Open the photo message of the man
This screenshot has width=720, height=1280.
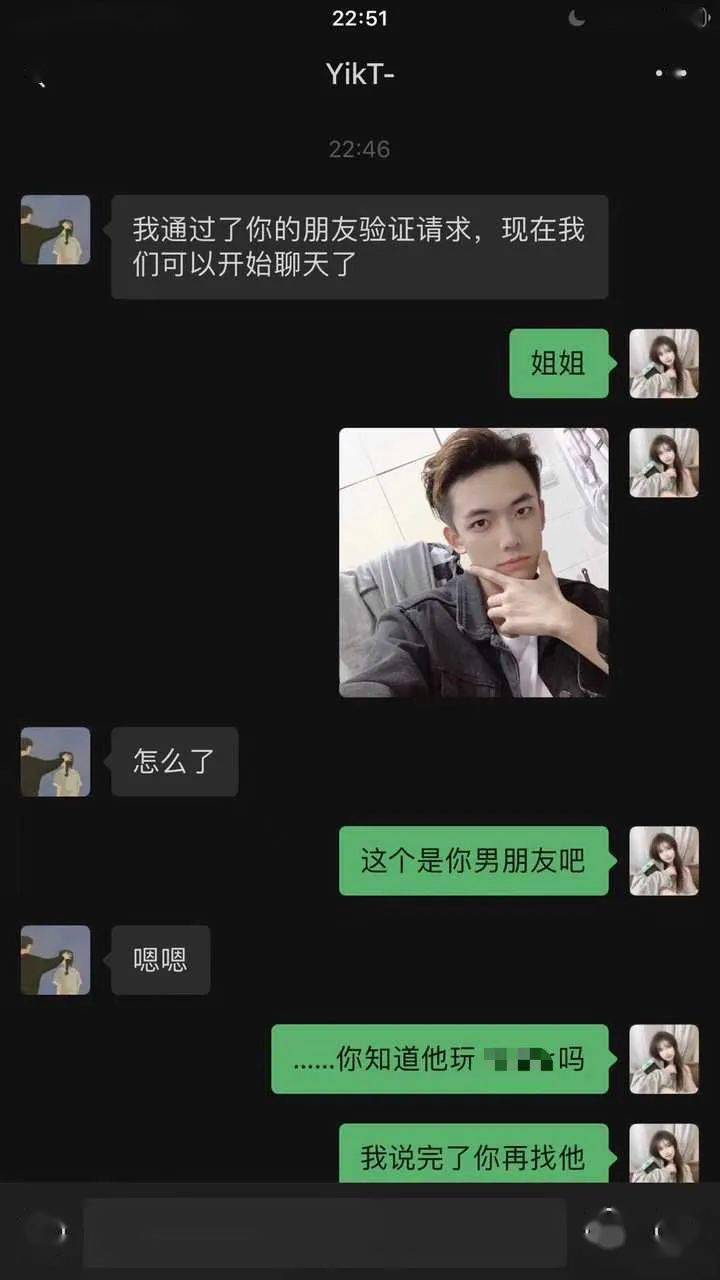click(x=473, y=562)
